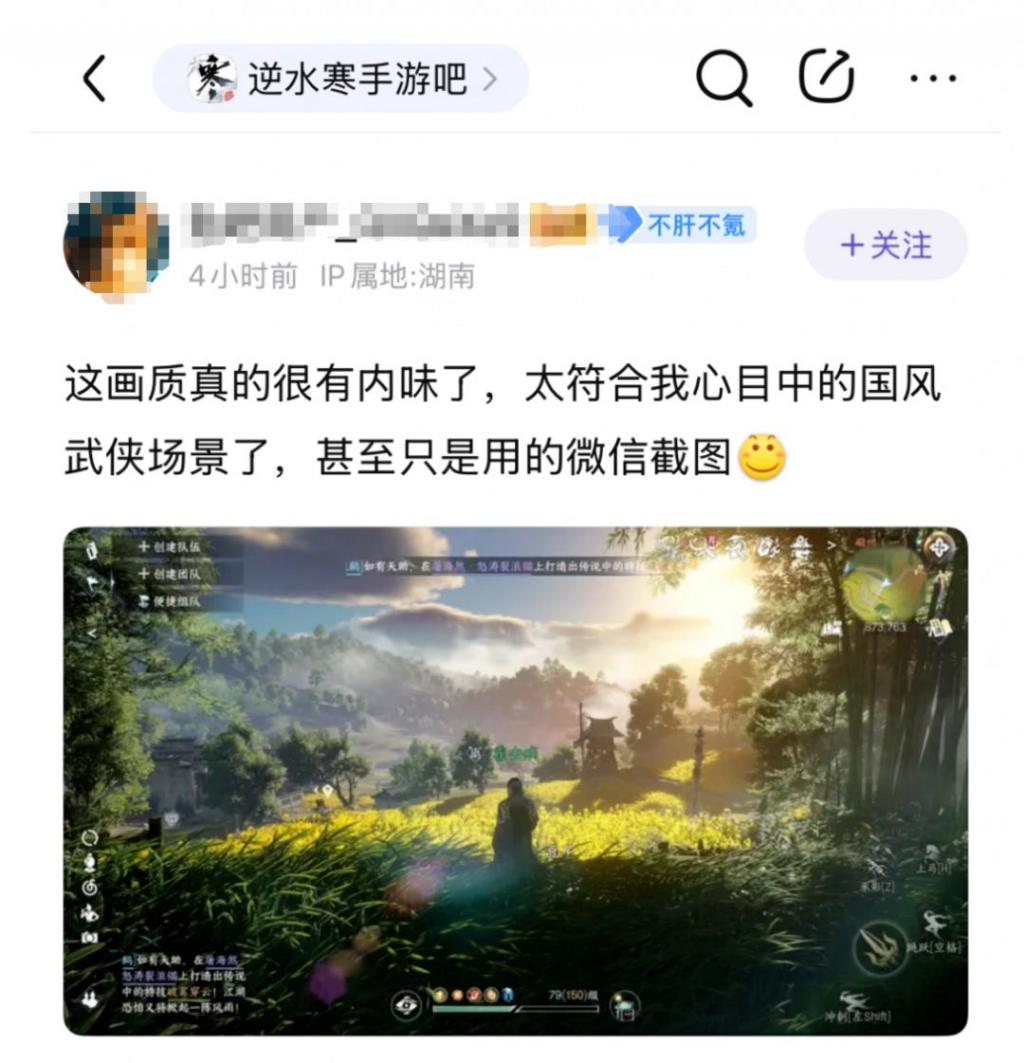1024x1063 pixels.
Task: Enlarge the game screenshot in the post
Action: point(515,780)
